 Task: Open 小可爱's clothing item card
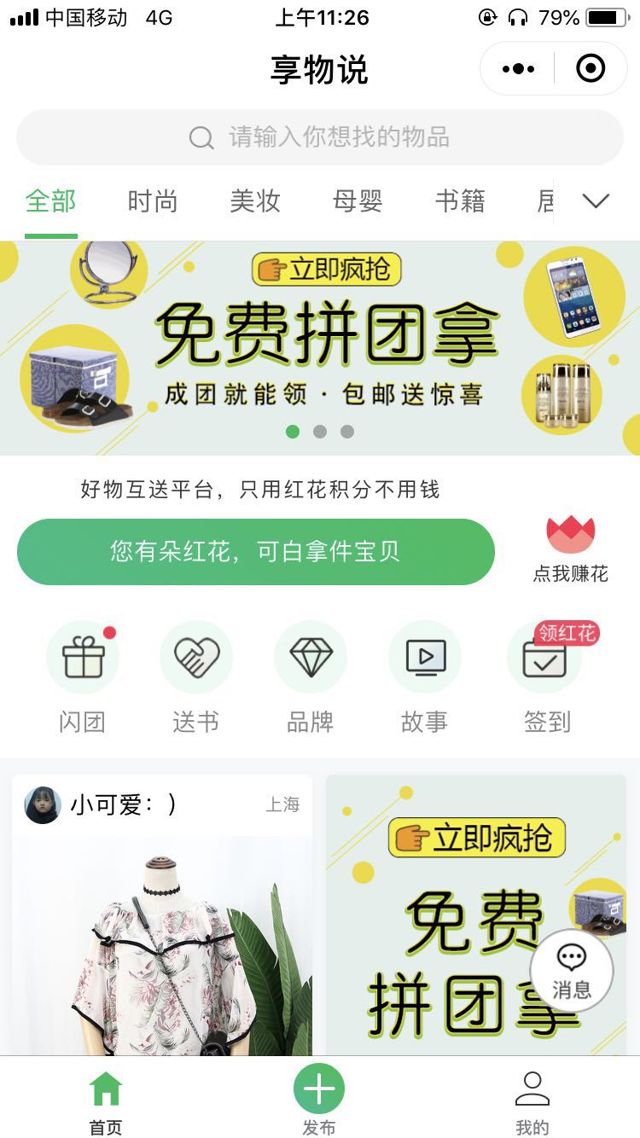pos(162,940)
